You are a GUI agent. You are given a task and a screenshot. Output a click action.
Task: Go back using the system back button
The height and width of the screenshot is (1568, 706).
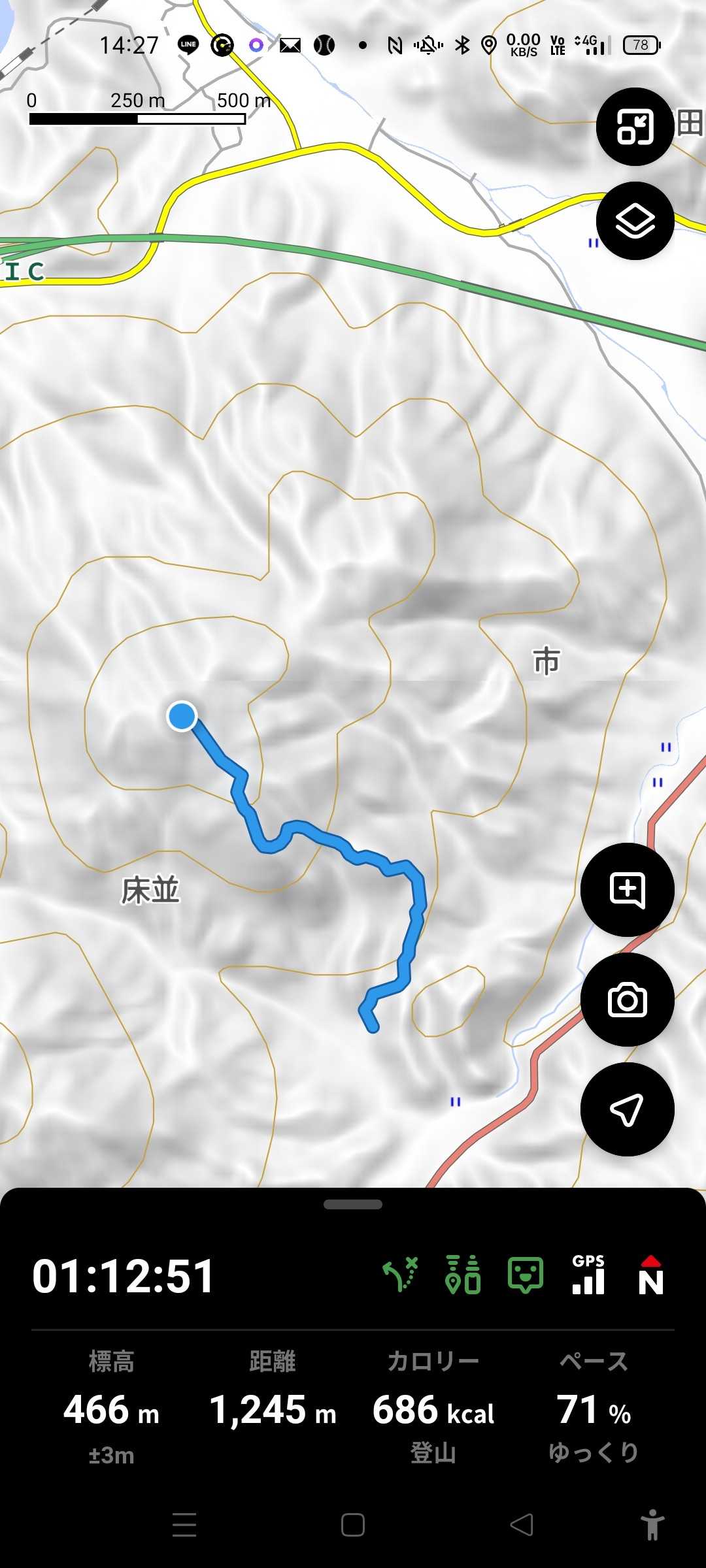(522, 1525)
